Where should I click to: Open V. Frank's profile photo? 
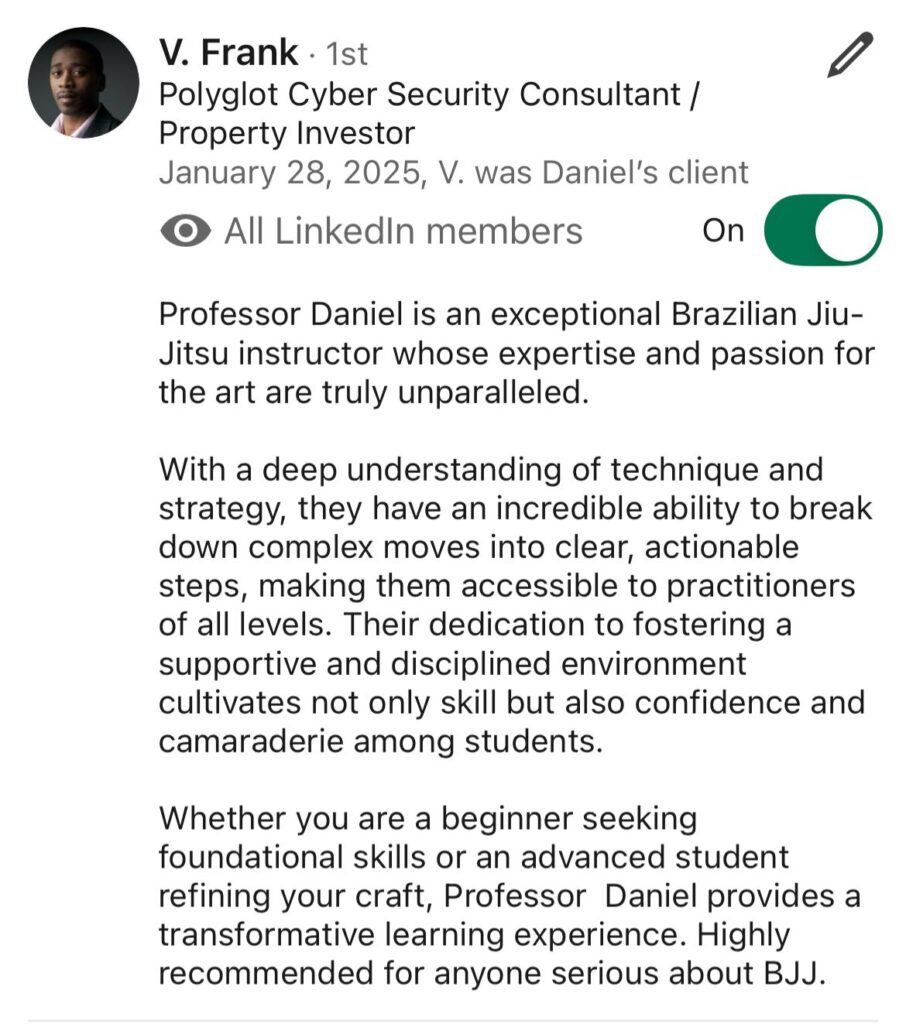[84, 84]
